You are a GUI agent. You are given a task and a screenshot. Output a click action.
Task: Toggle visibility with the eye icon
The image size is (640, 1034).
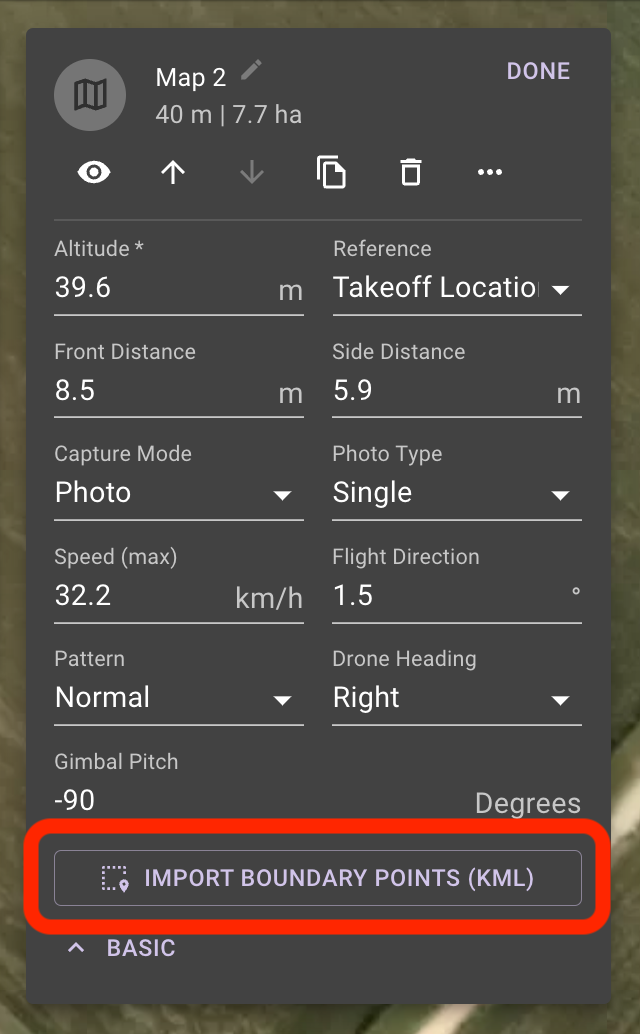tap(94, 173)
